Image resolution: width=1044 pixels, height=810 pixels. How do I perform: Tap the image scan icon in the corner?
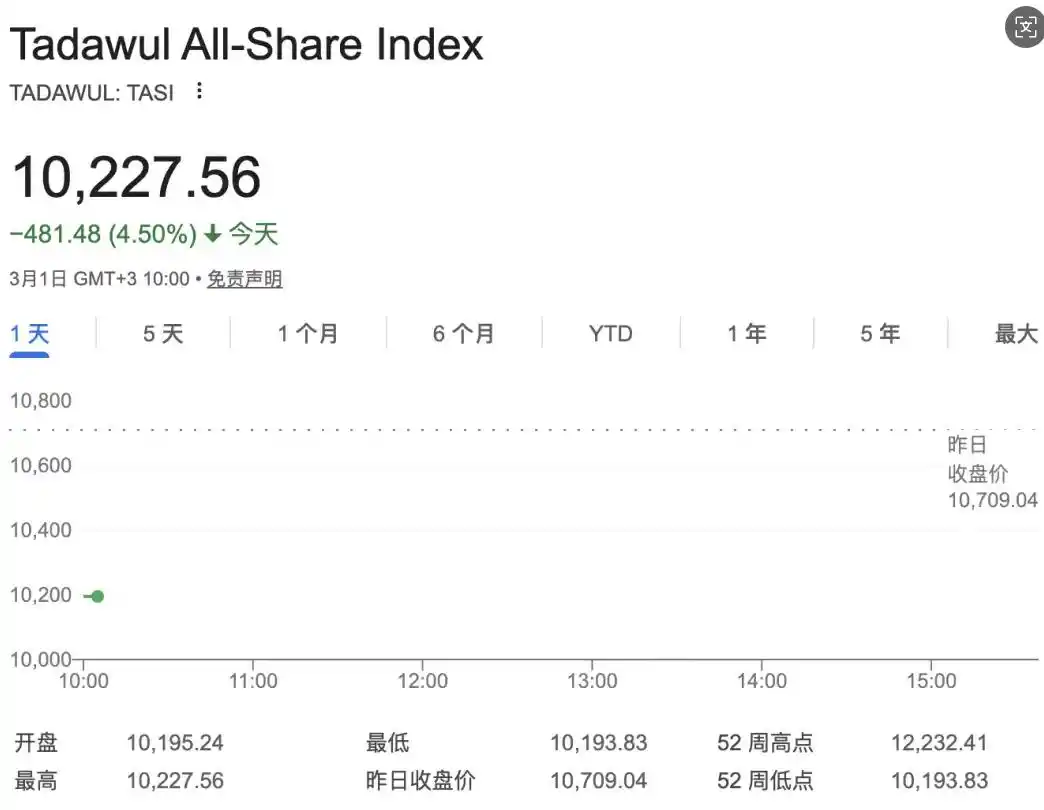coord(1025,27)
